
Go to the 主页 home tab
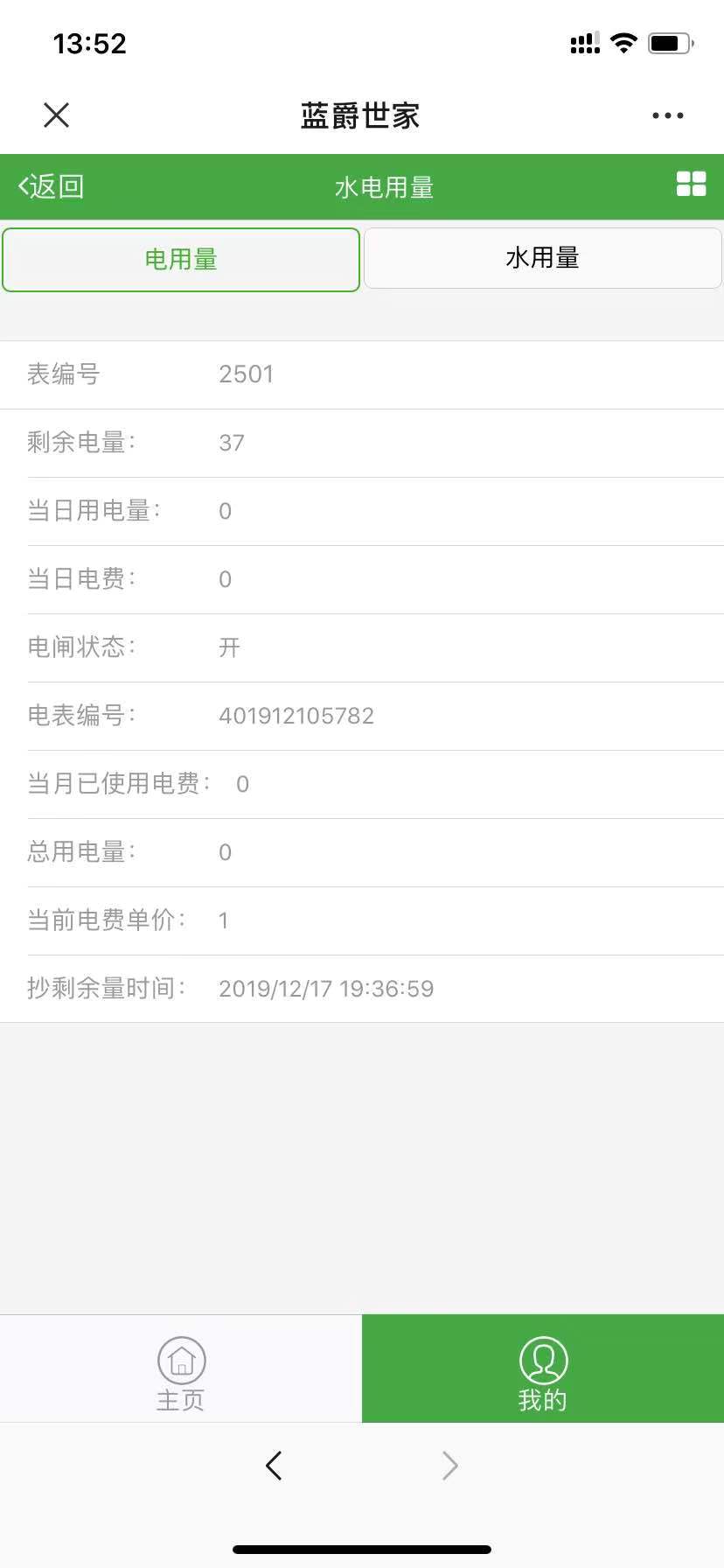tap(181, 1370)
